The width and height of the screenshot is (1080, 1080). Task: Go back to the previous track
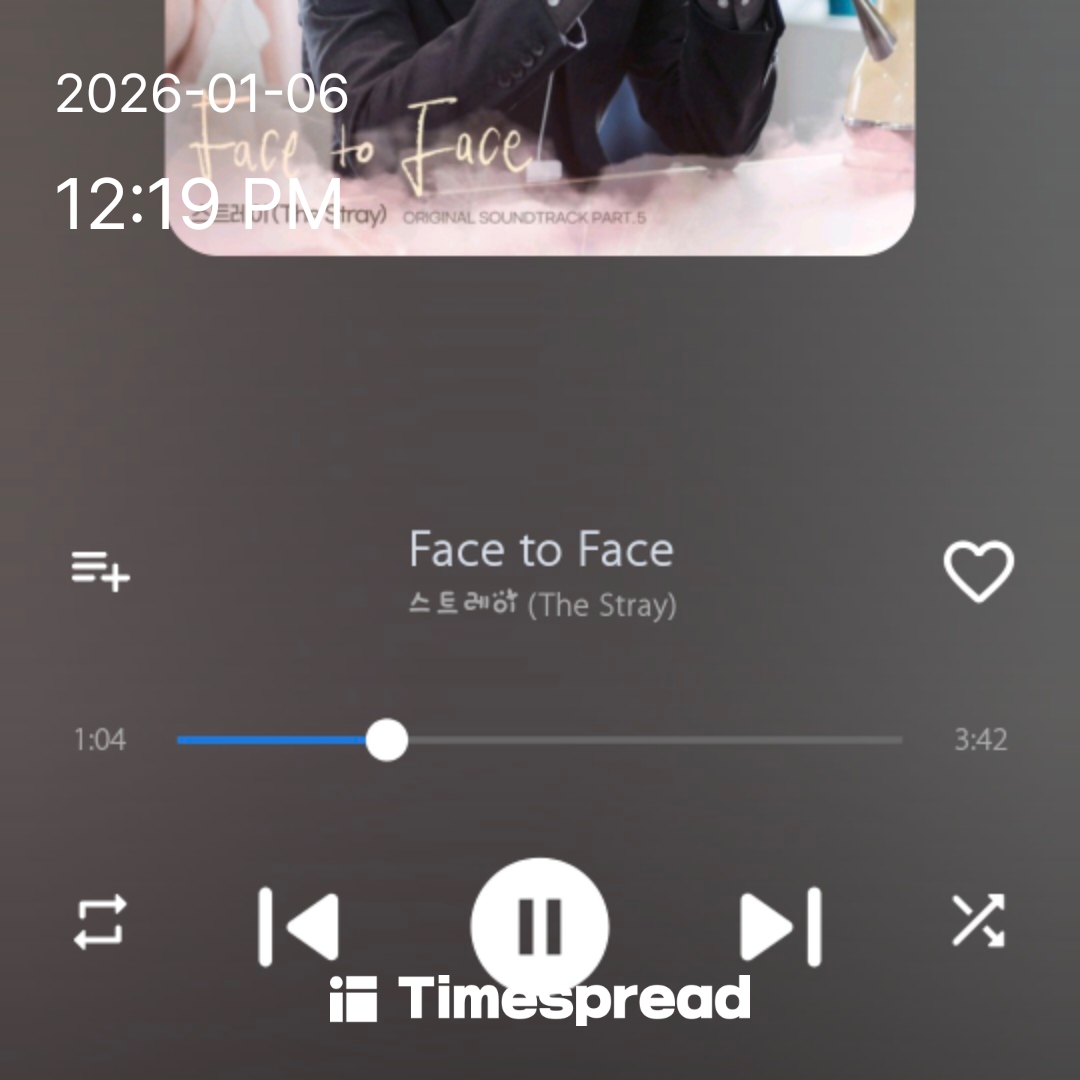pyautogui.click(x=298, y=926)
